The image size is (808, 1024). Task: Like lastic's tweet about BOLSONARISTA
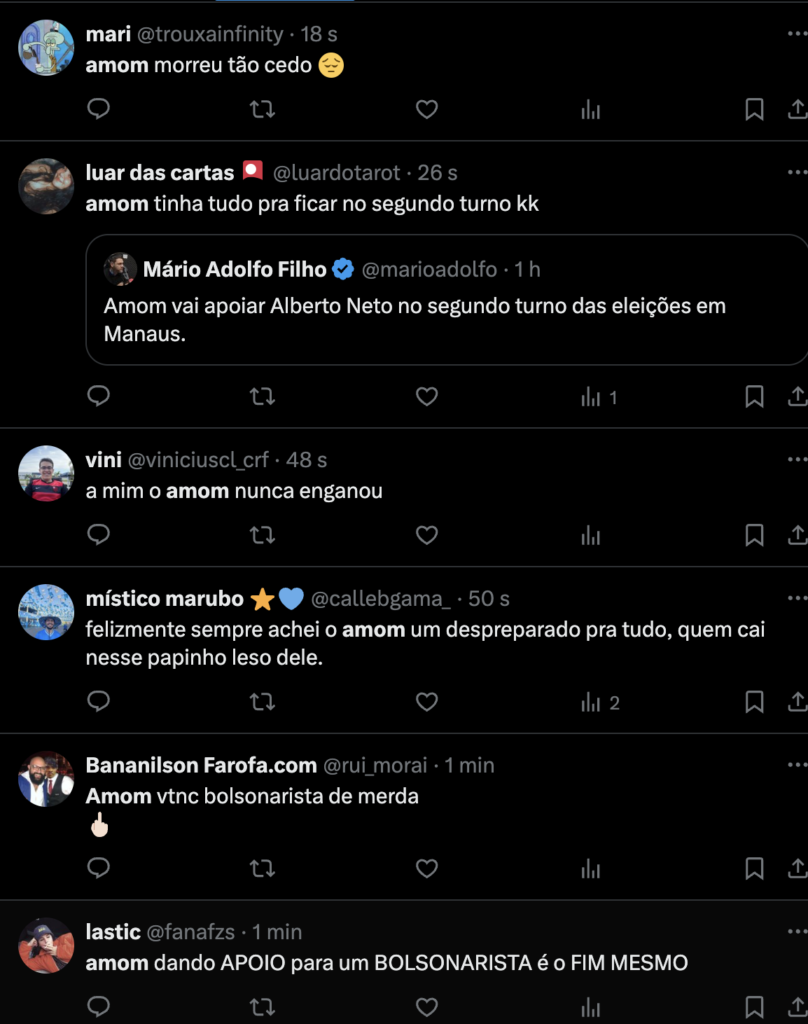[x=427, y=1006]
